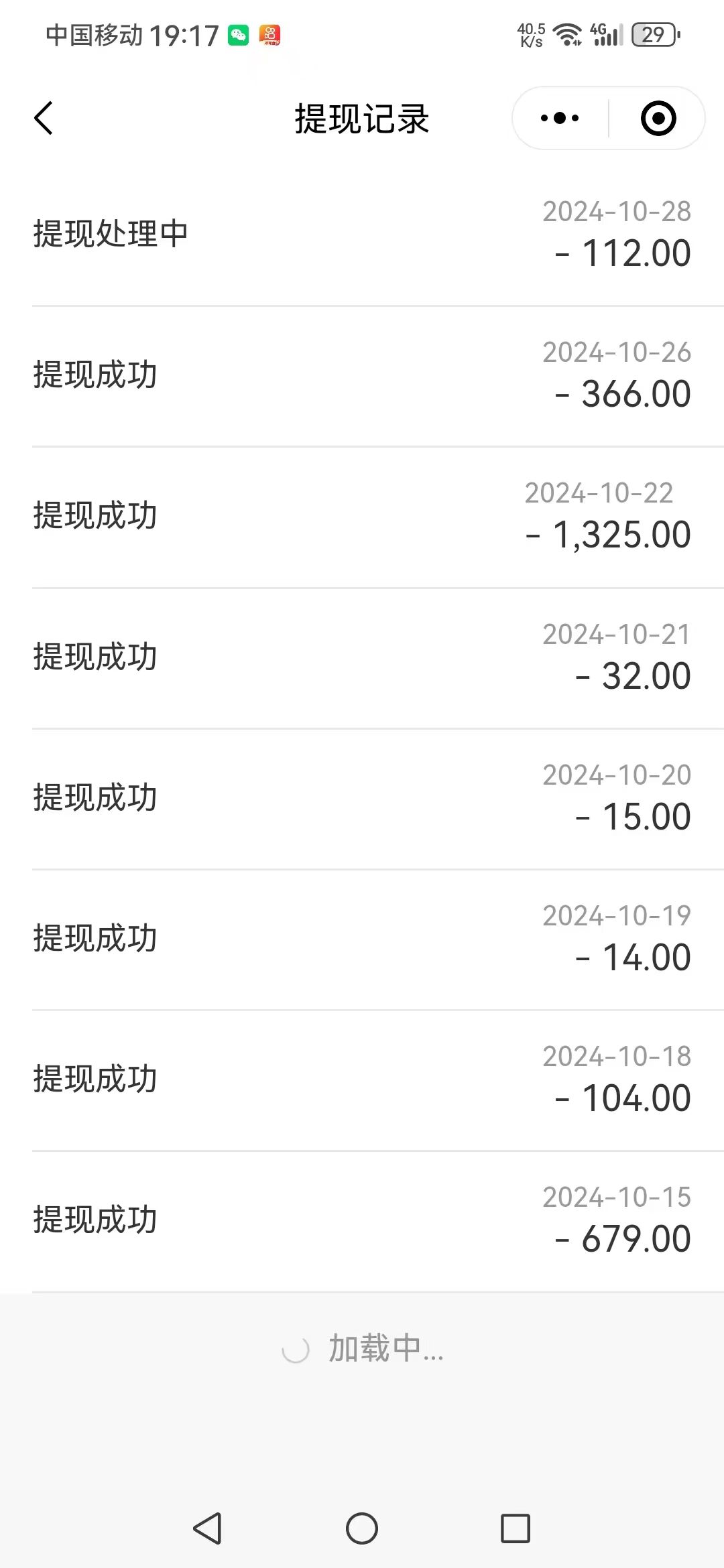Select the 2024-10-19 withdrawal of 14.00
This screenshot has width=724, height=1568.
point(362,940)
